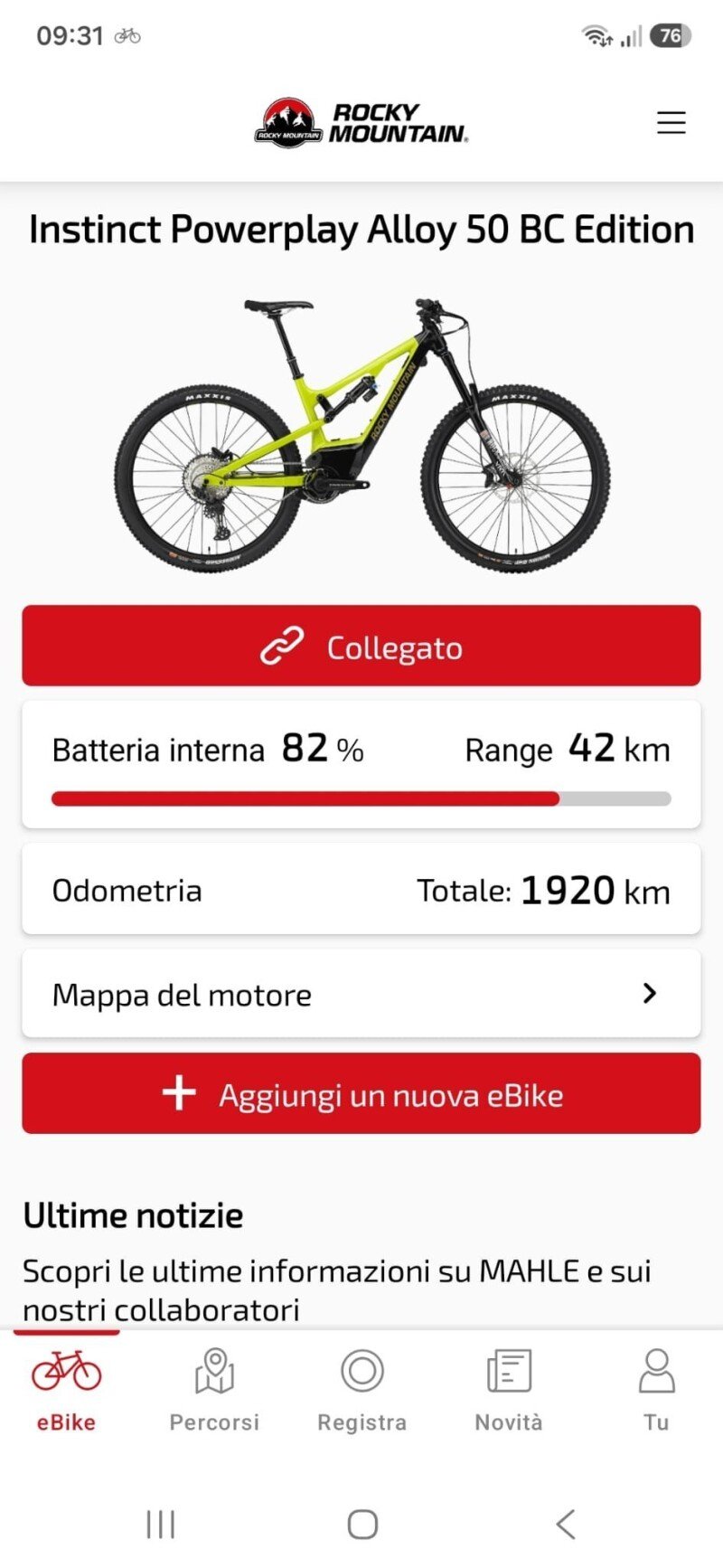723x1568 pixels.
Task: Open Mappa del motore
Action: point(361,993)
